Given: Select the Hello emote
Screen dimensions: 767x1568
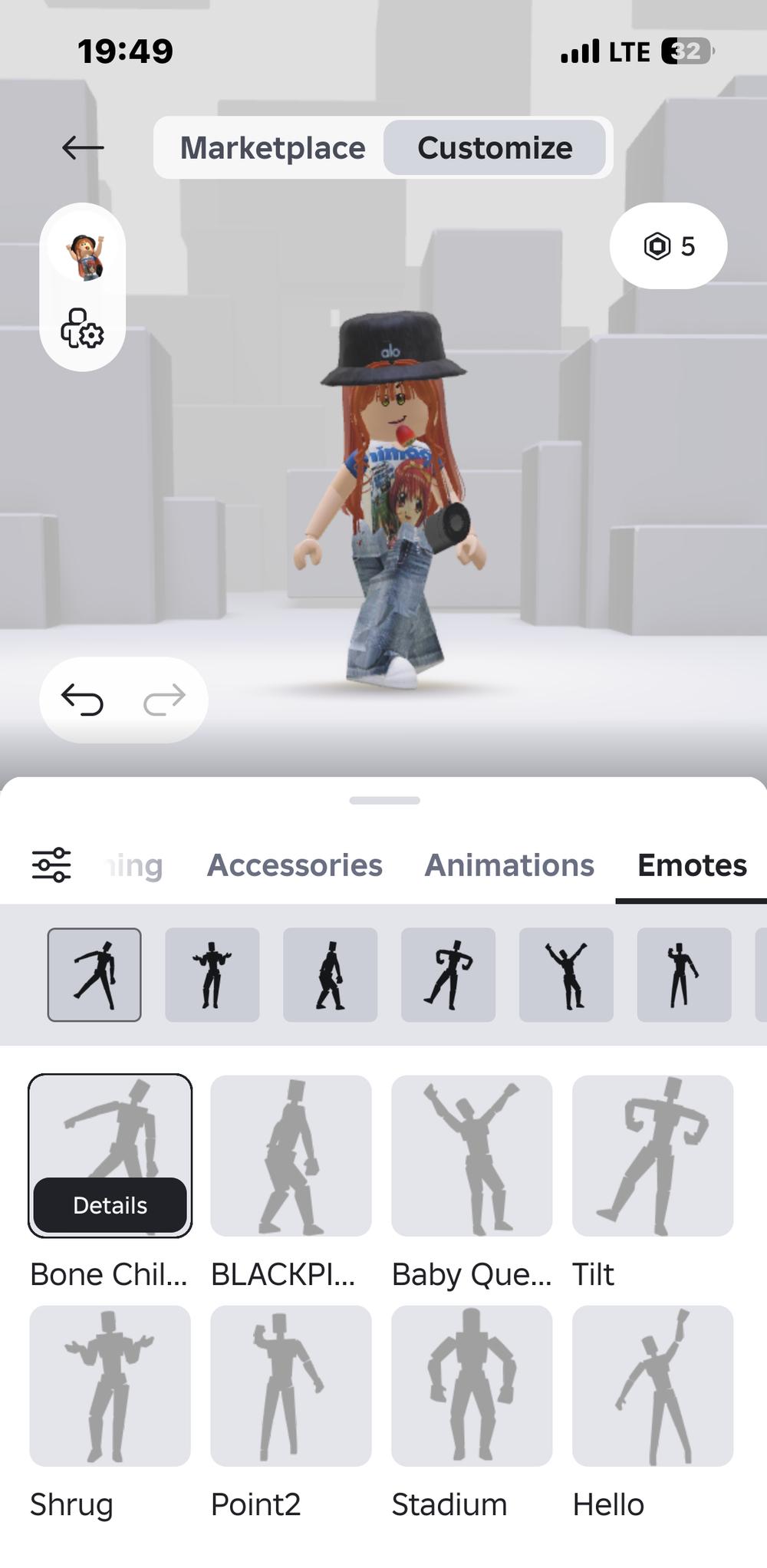Looking at the screenshot, I should click(653, 1385).
